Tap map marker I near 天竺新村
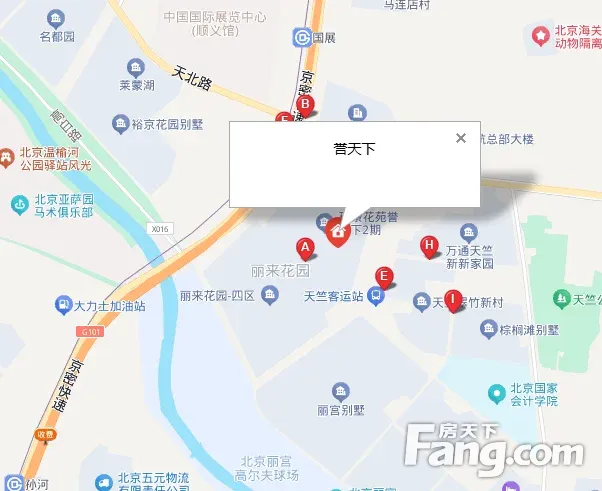The image size is (602, 491). 452,299
